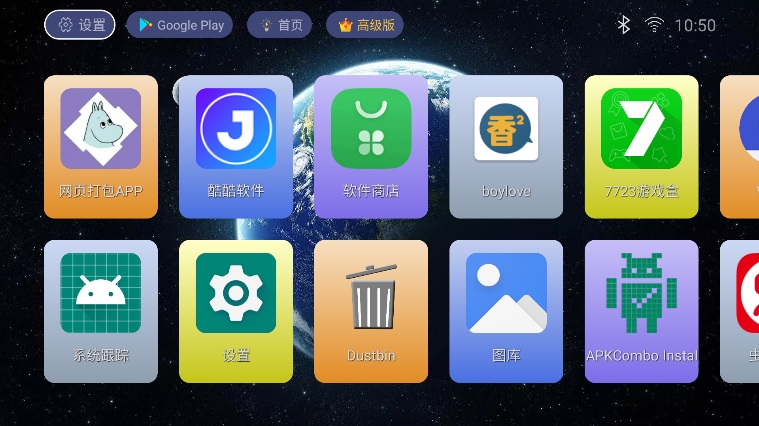The width and height of the screenshot is (759, 426).
Task: Launch the 图库 gallery app
Action: click(x=506, y=311)
